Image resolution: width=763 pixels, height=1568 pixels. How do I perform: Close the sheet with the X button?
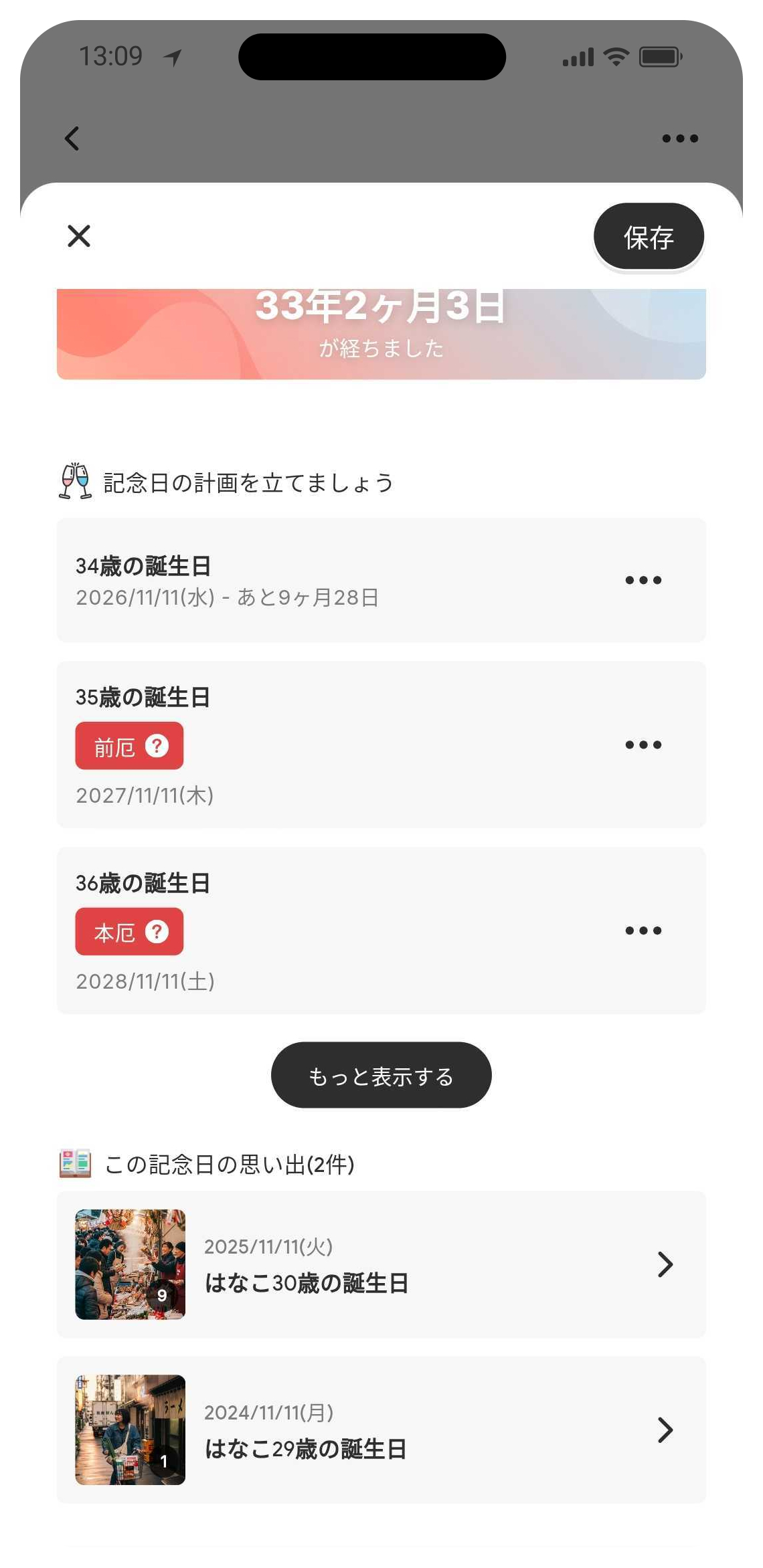(x=78, y=236)
